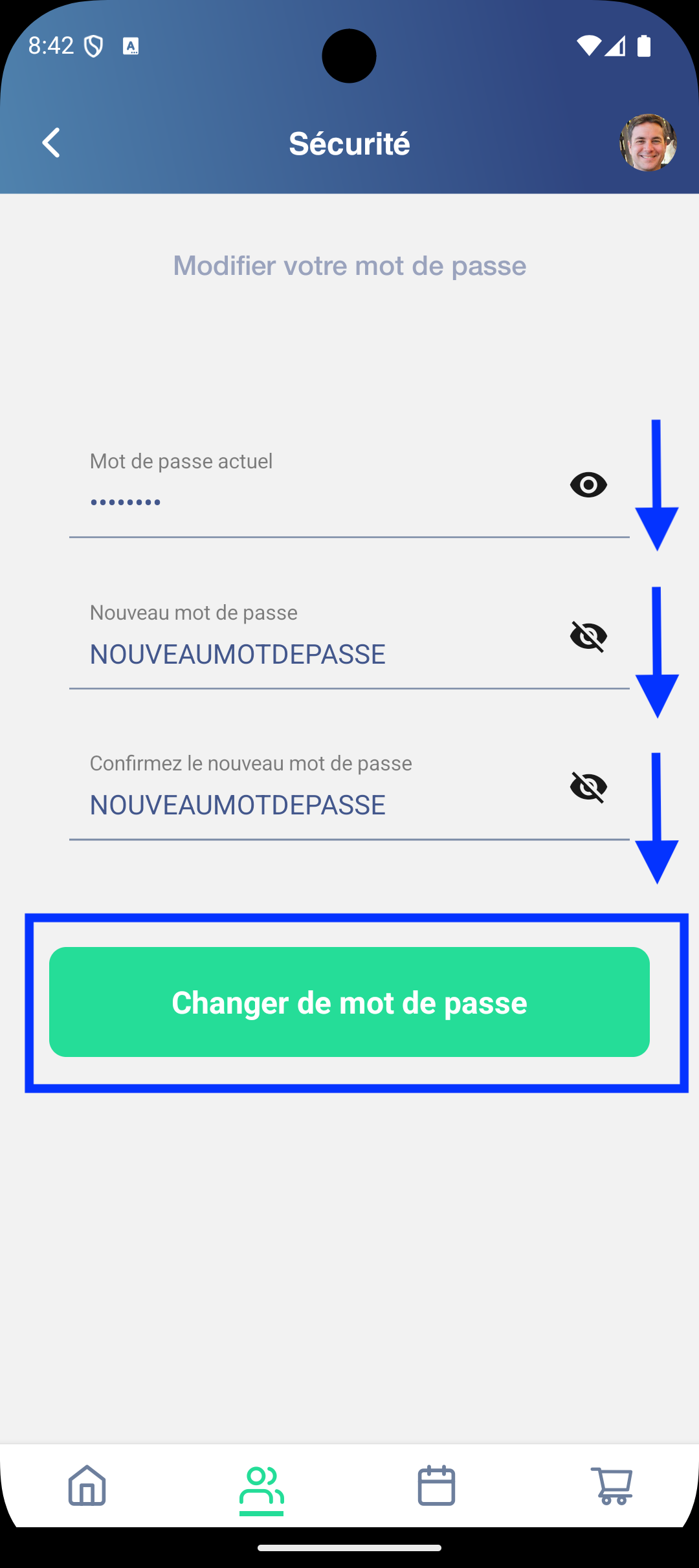Toggle visibility of Mot de passe actuel
Viewport: 699px width, 1568px height.
(x=588, y=485)
